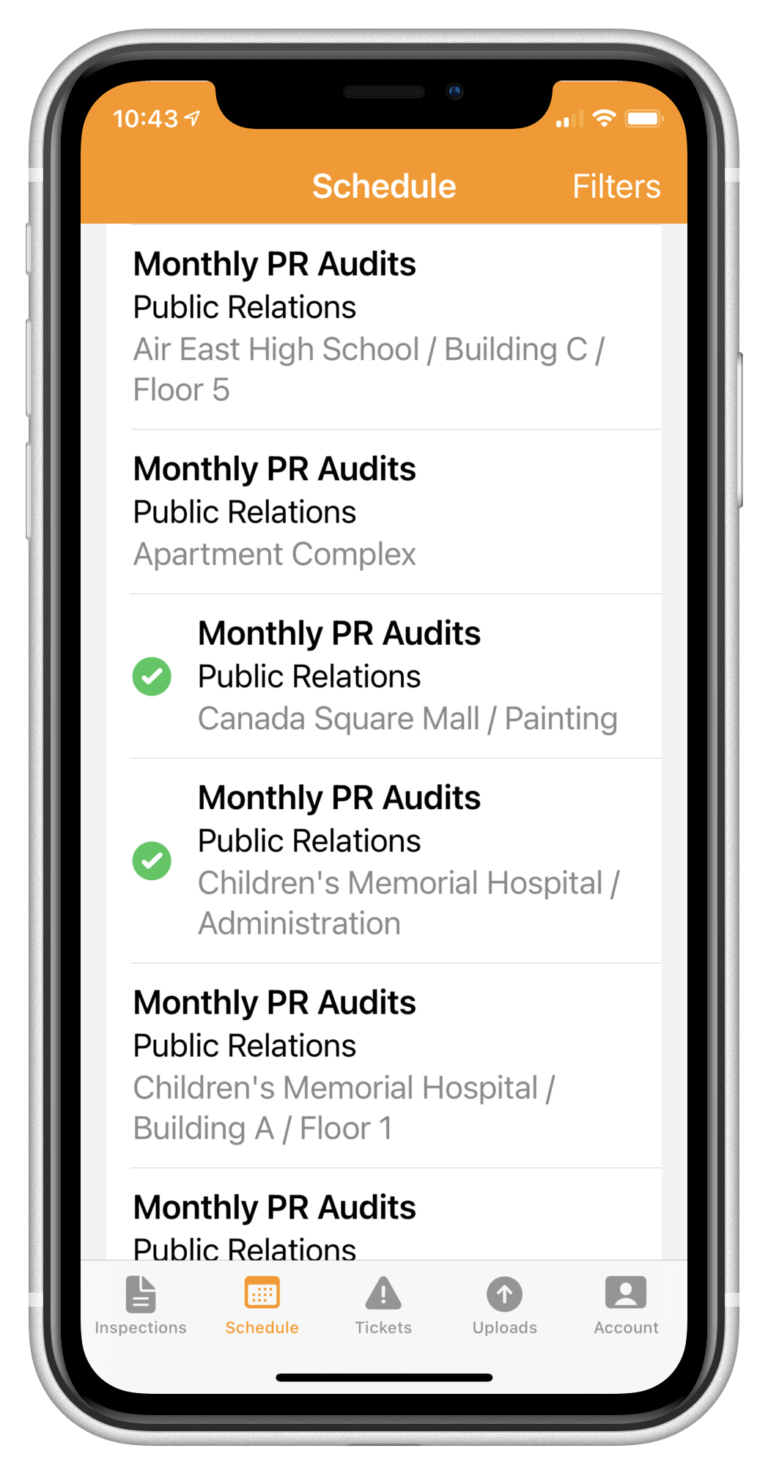Go to the Tickets tab
This screenshot has width=768, height=1484.
(383, 1307)
